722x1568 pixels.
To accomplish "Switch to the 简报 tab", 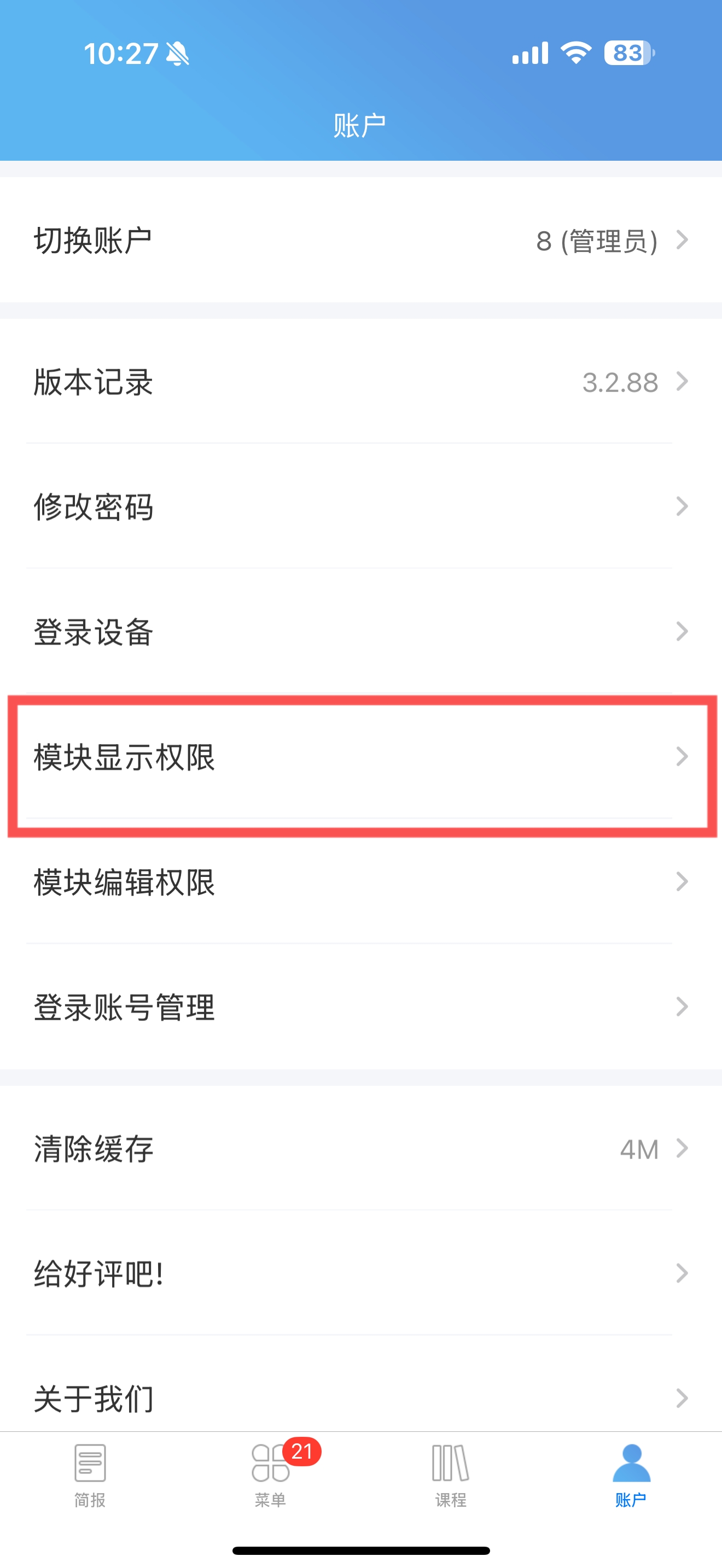I will point(90,1475).
